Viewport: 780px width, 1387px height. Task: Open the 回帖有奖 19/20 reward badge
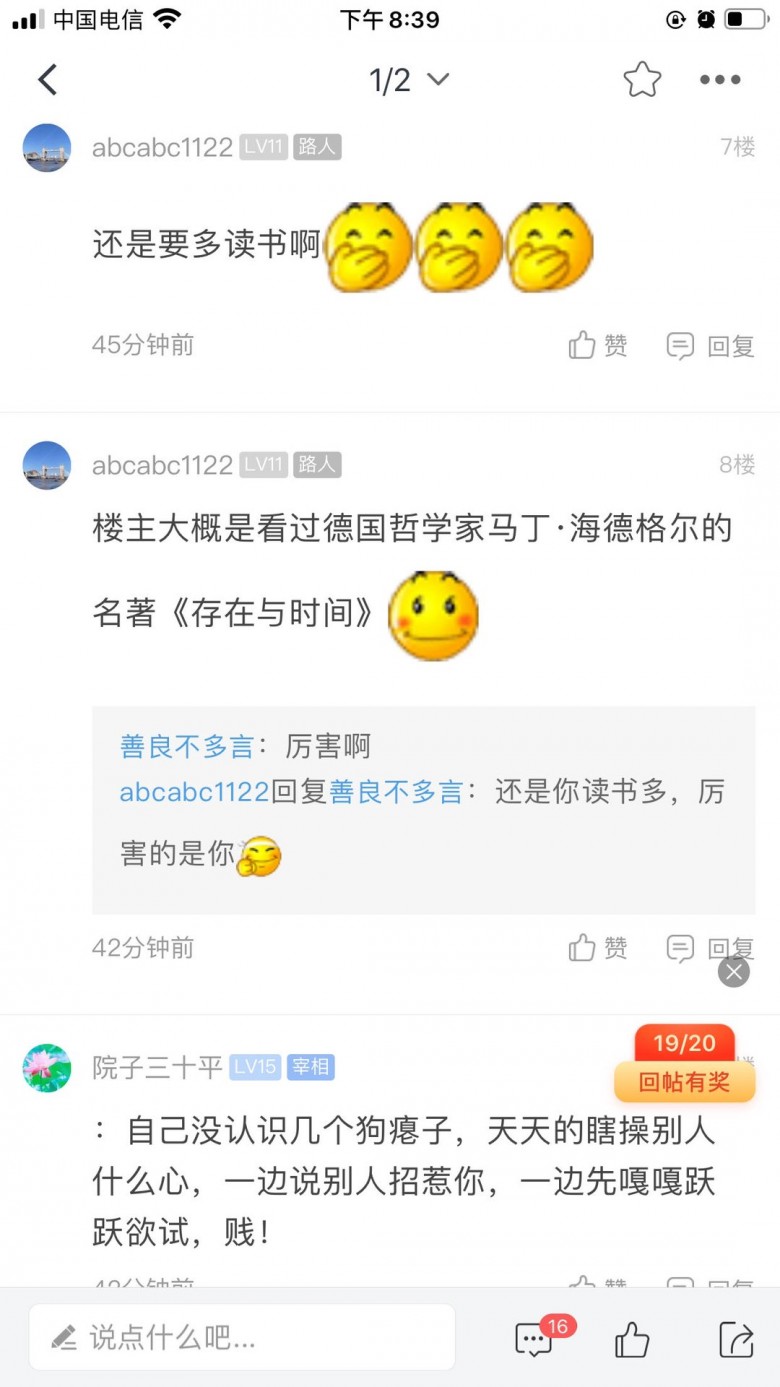coord(684,1065)
